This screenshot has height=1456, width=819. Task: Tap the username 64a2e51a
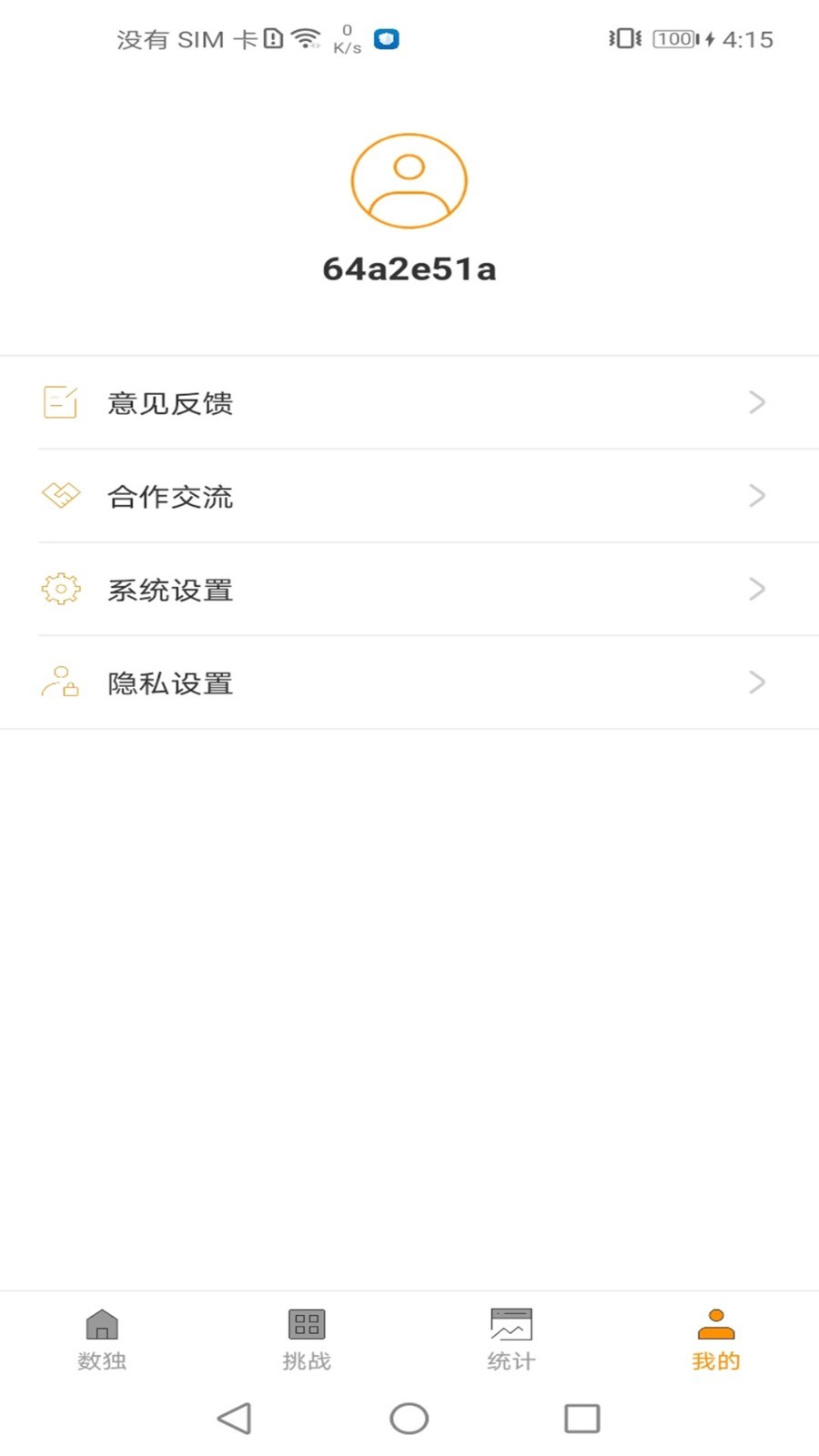[409, 268]
